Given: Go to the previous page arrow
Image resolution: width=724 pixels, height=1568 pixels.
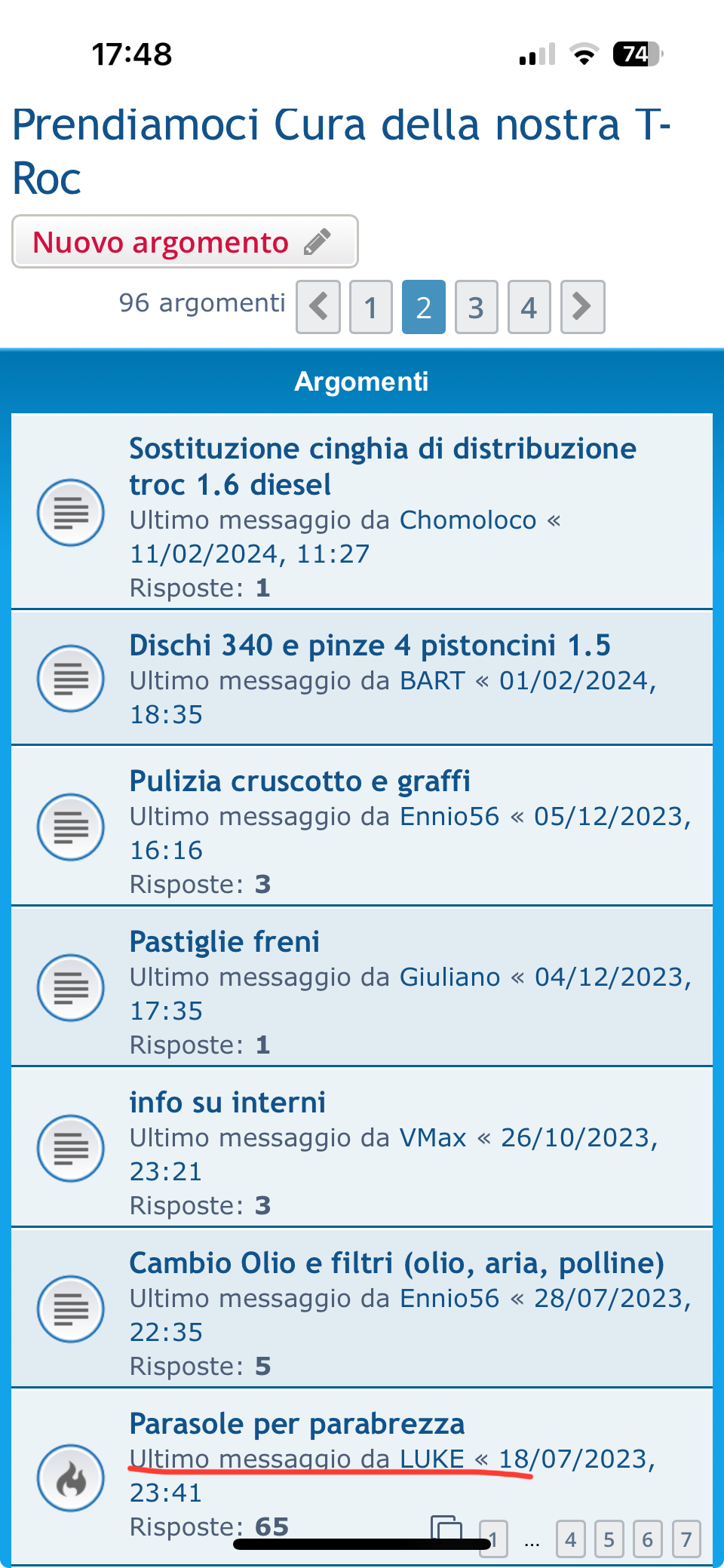Looking at the screenshot, I should click(318, 307).
